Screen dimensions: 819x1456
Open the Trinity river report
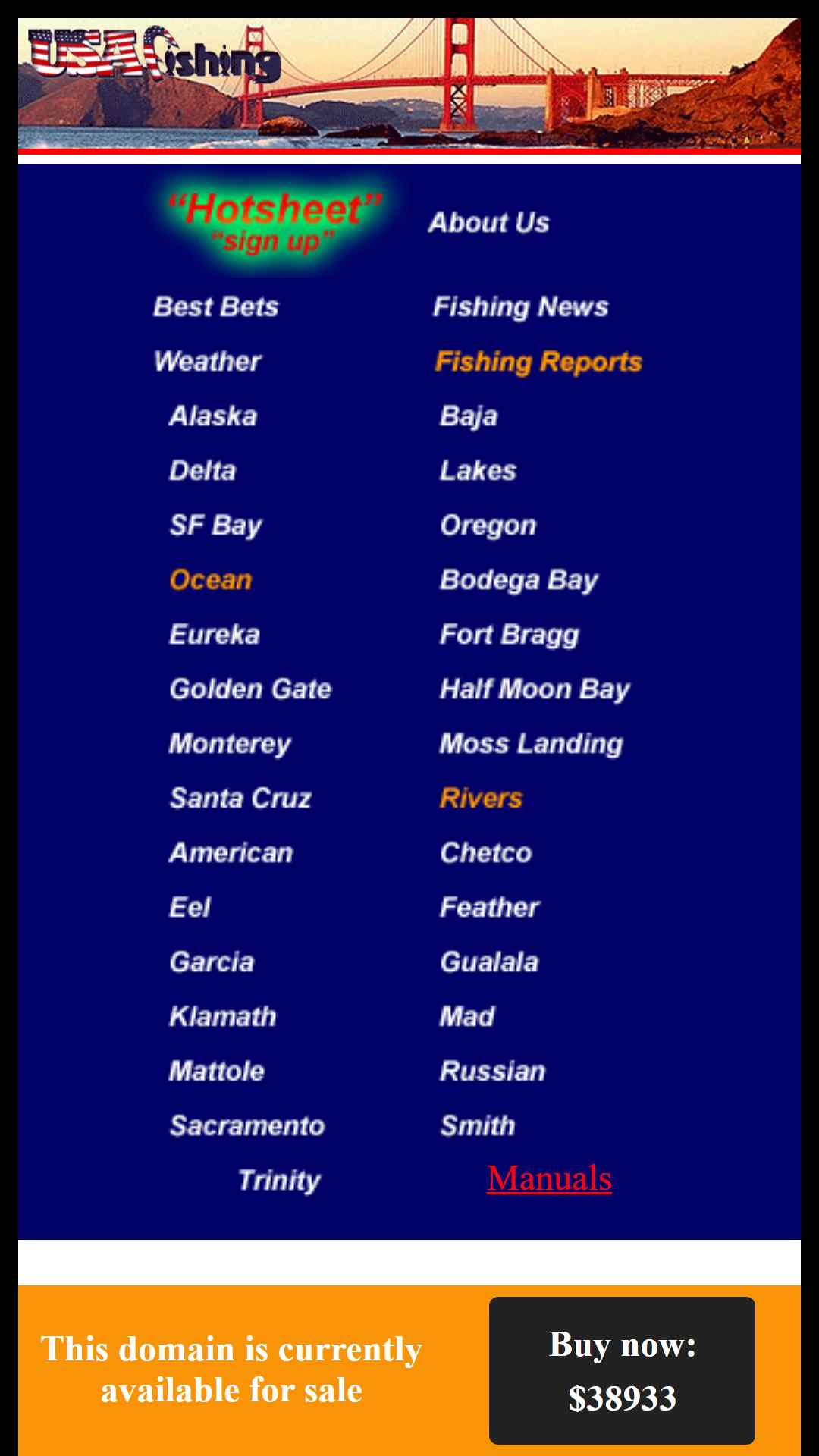(x=280, y=1181)
